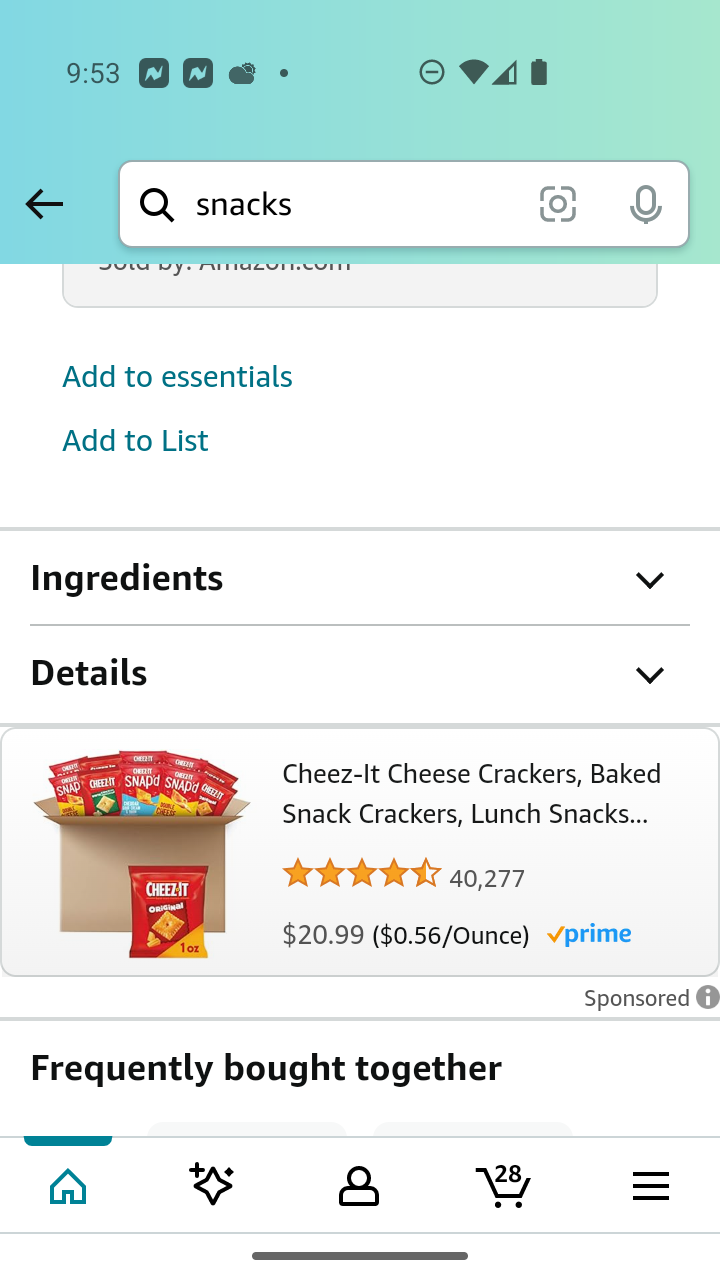Open the sponsored Cheez-It Crackers ad
The width and height of the screenshot is (720, 1280).
tap(360, 852)
